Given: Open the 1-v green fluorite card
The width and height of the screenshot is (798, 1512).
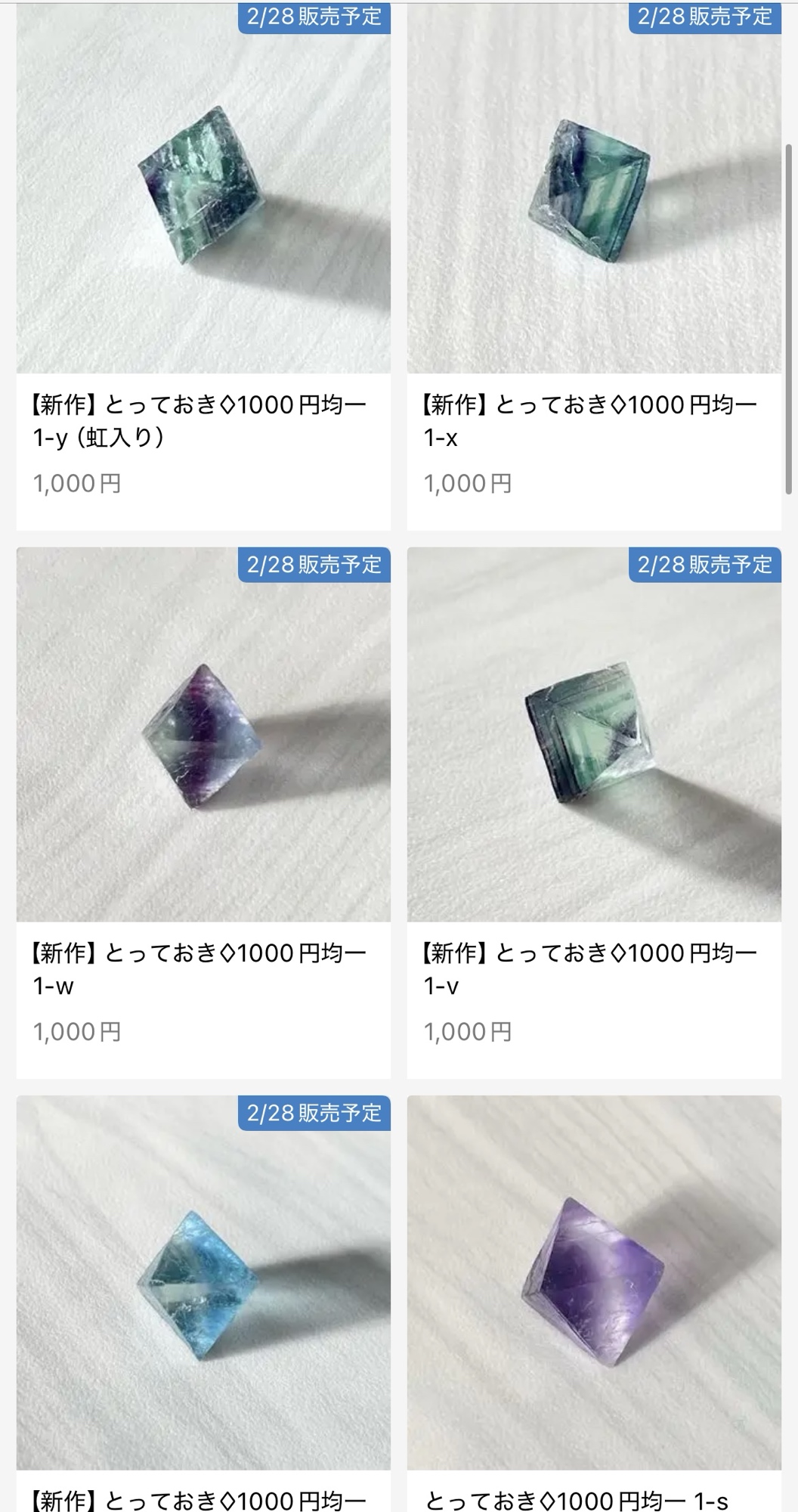Looking at the screenshot, I should tap(594, 735).
